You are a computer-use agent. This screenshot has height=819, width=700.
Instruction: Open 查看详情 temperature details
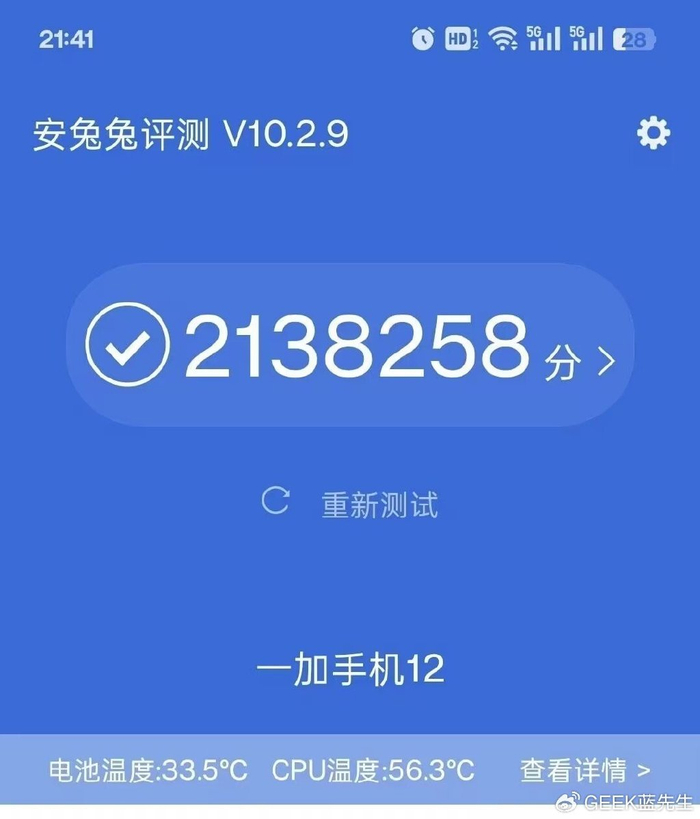point(585,770)
